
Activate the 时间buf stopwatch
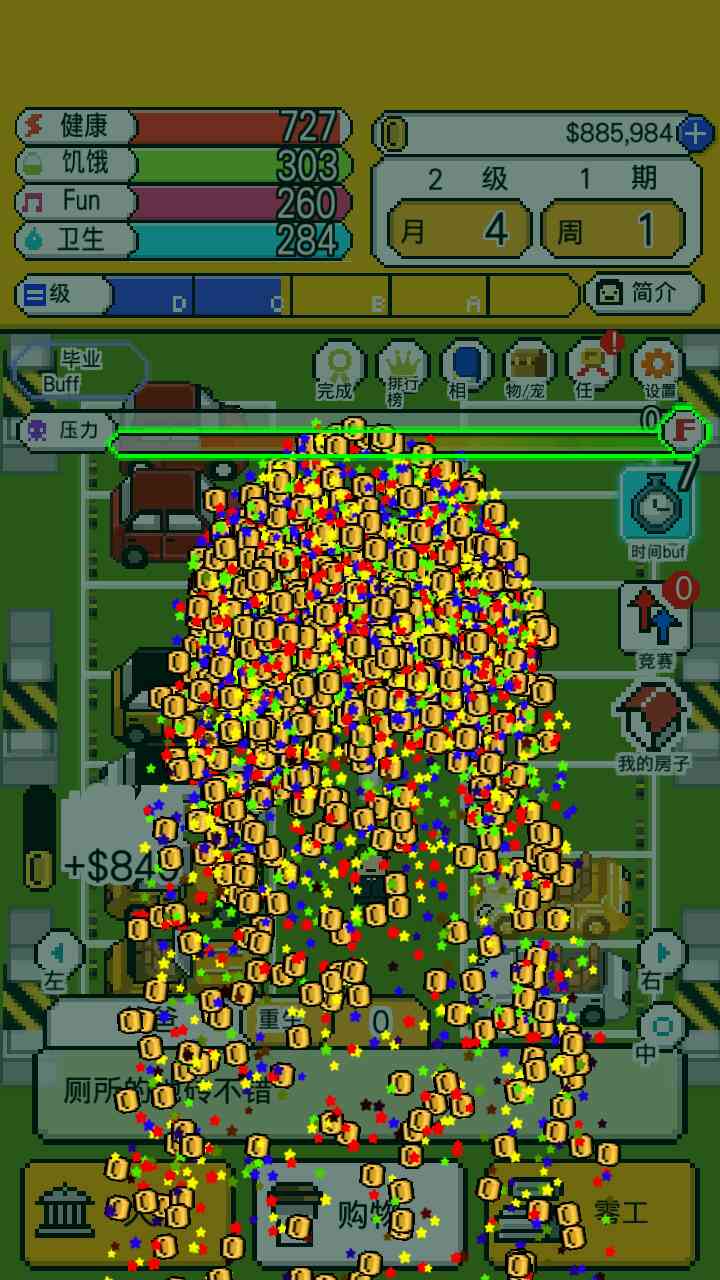pyautogui.click(x=656, y=510)
